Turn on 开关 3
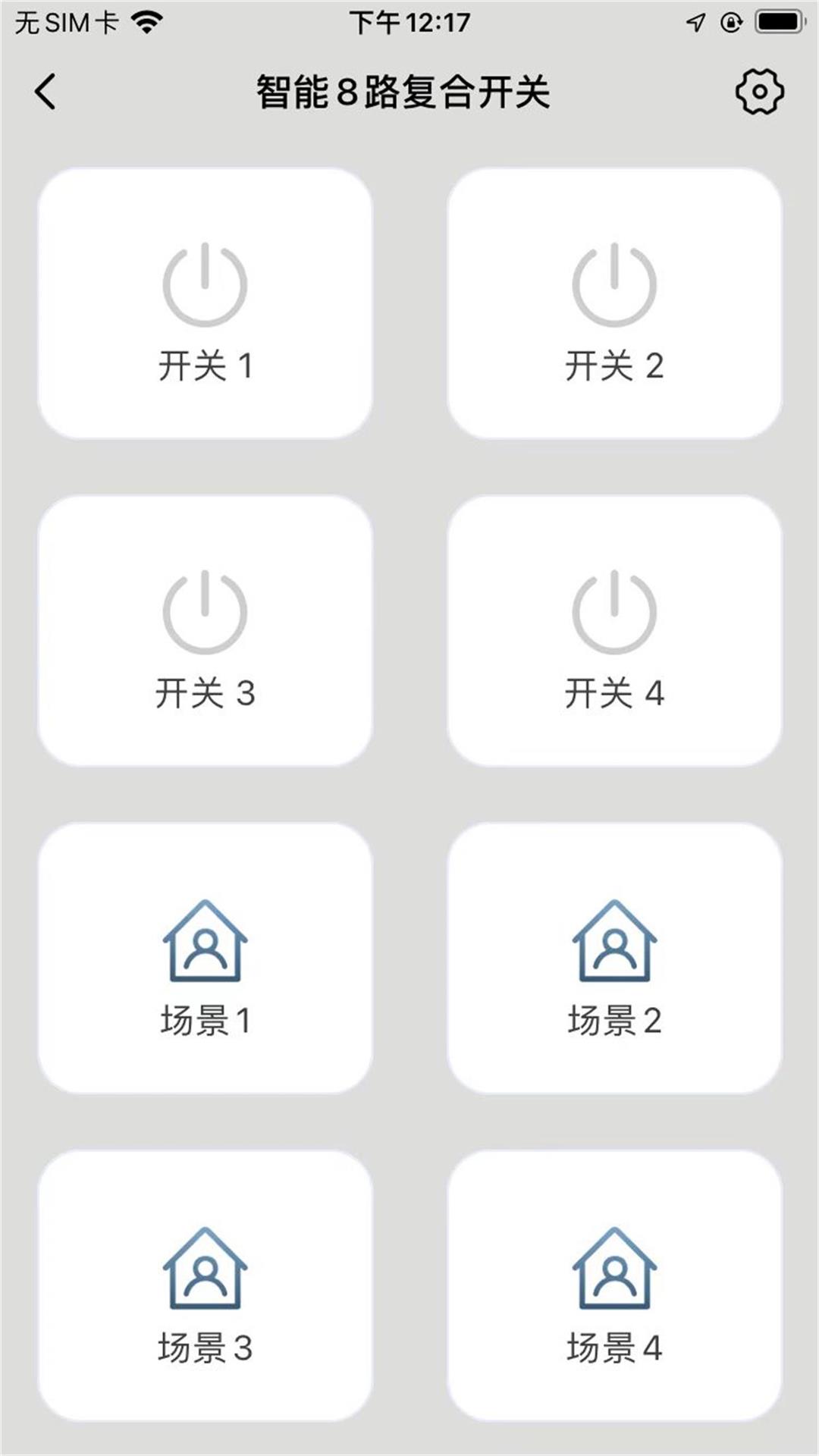 (x=205, y=631)
